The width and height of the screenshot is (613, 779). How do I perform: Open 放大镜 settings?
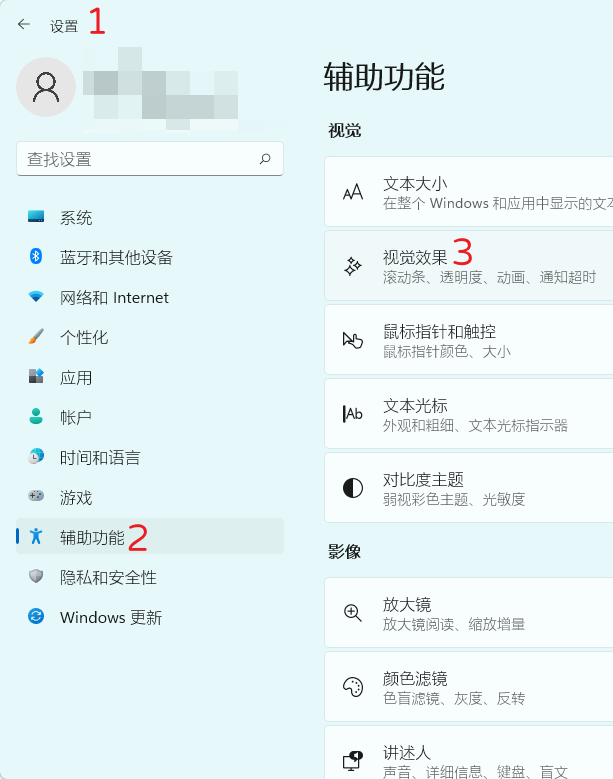470,613
